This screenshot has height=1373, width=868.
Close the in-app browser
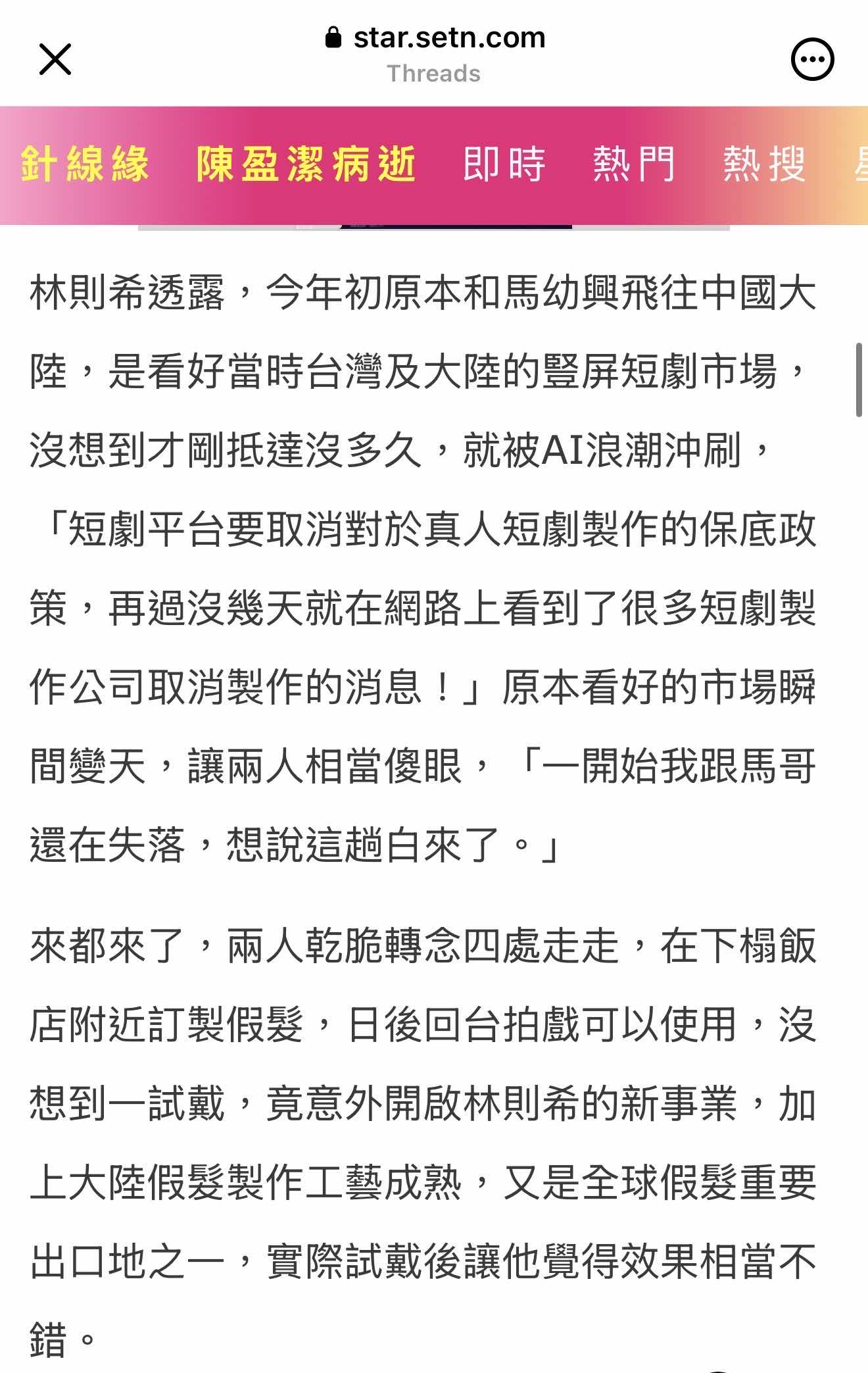pyautogui.click(x=55, y=59)
